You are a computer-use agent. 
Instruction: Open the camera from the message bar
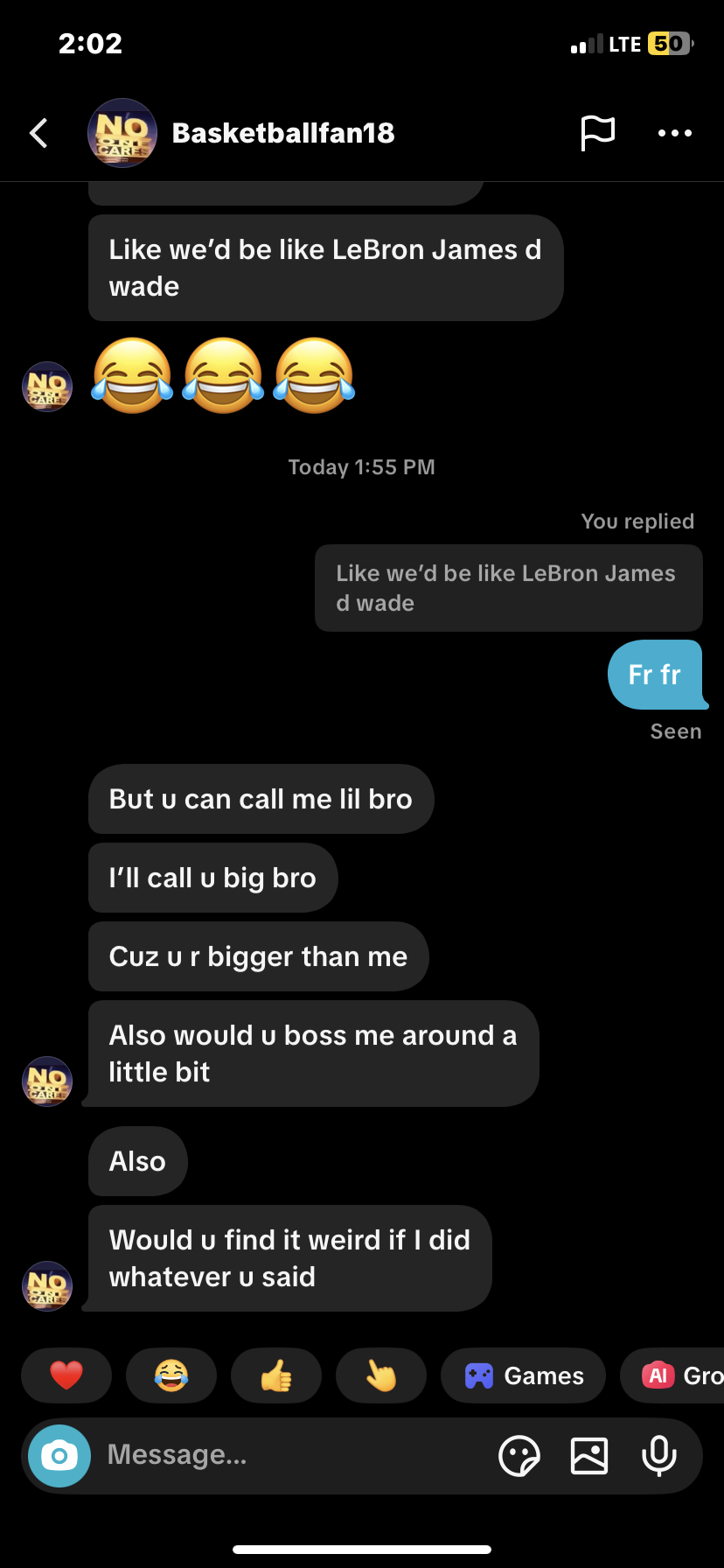tap(59, 1456)
